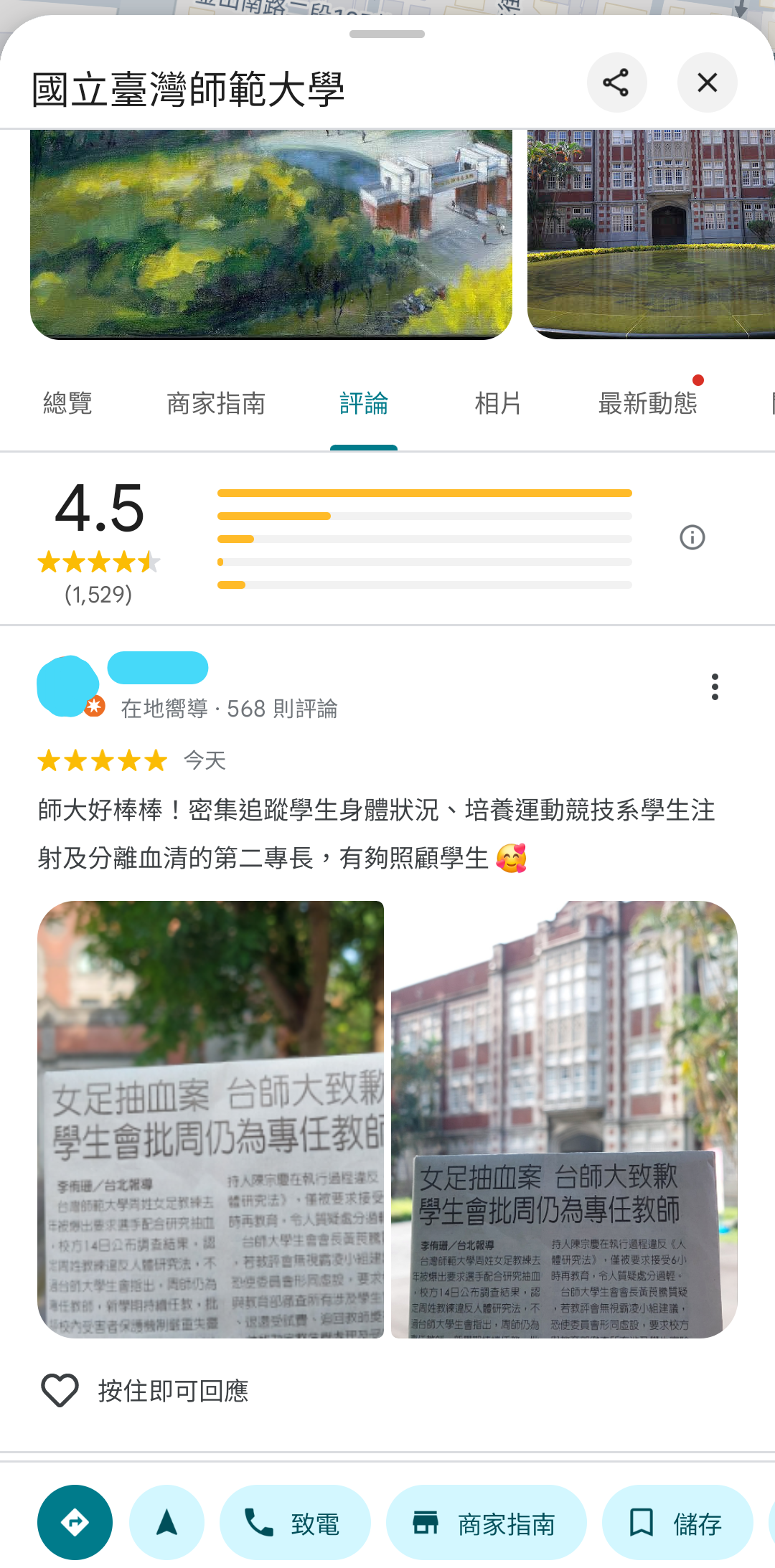Open the review's three-dot overflow menu
The image size is (775, 1568).
(714, 686)
